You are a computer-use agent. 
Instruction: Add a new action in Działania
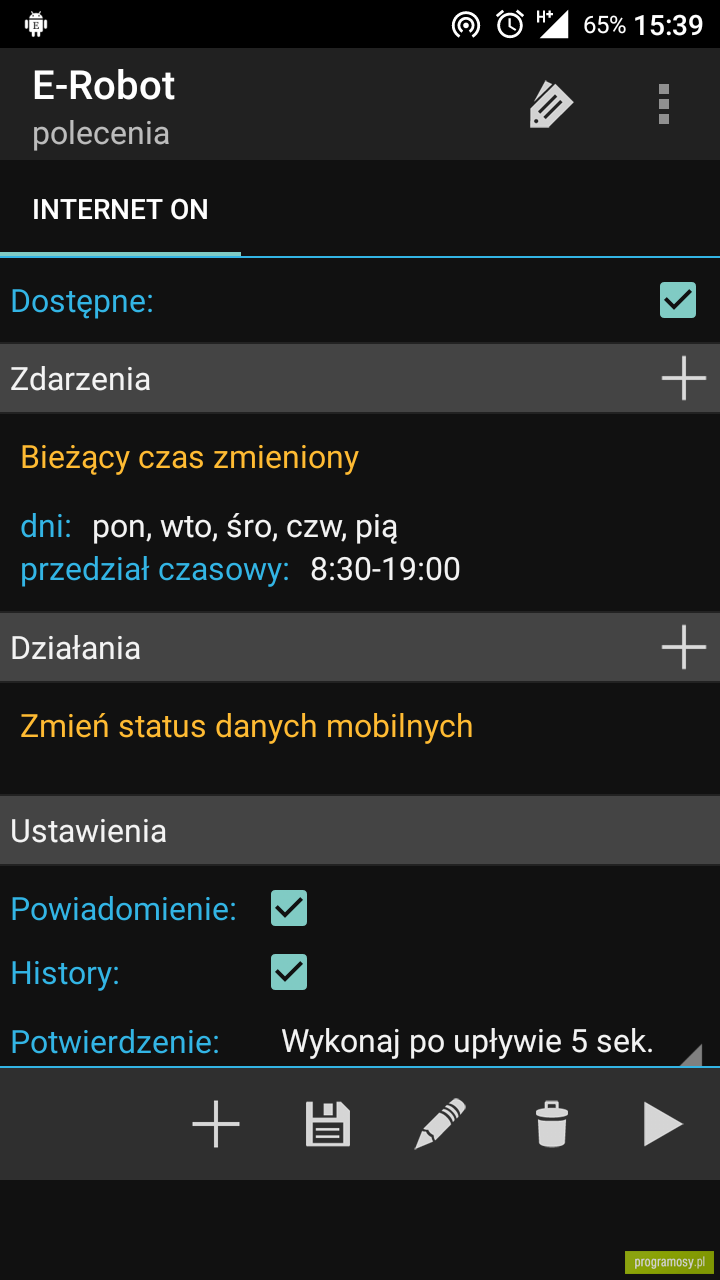(x=684, y=648)
